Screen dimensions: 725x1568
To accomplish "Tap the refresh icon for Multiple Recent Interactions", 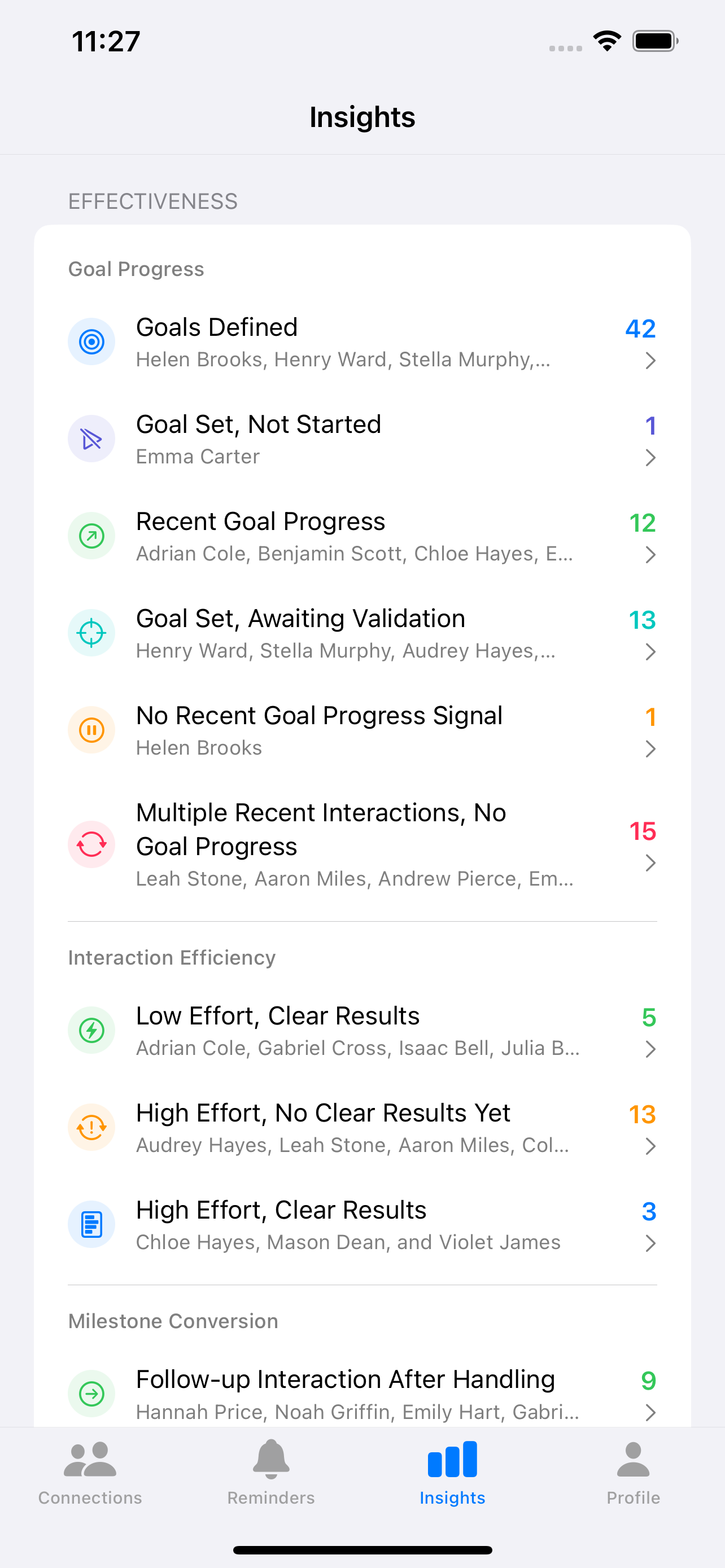I will pyautogui.click(x=92, y=844).
